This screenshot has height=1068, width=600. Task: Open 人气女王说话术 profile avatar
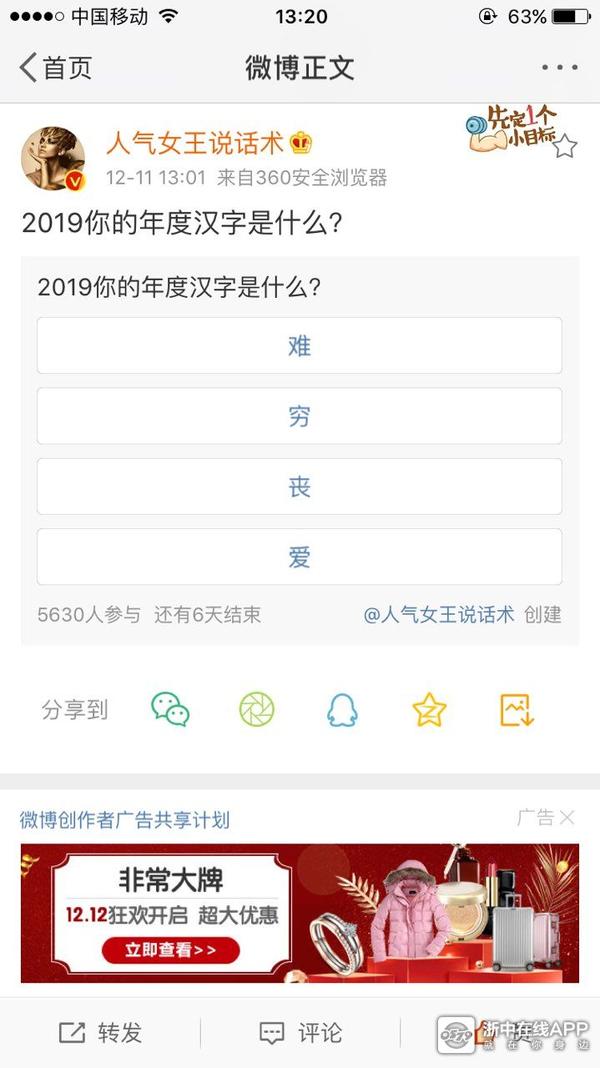(x=52, y=158)
